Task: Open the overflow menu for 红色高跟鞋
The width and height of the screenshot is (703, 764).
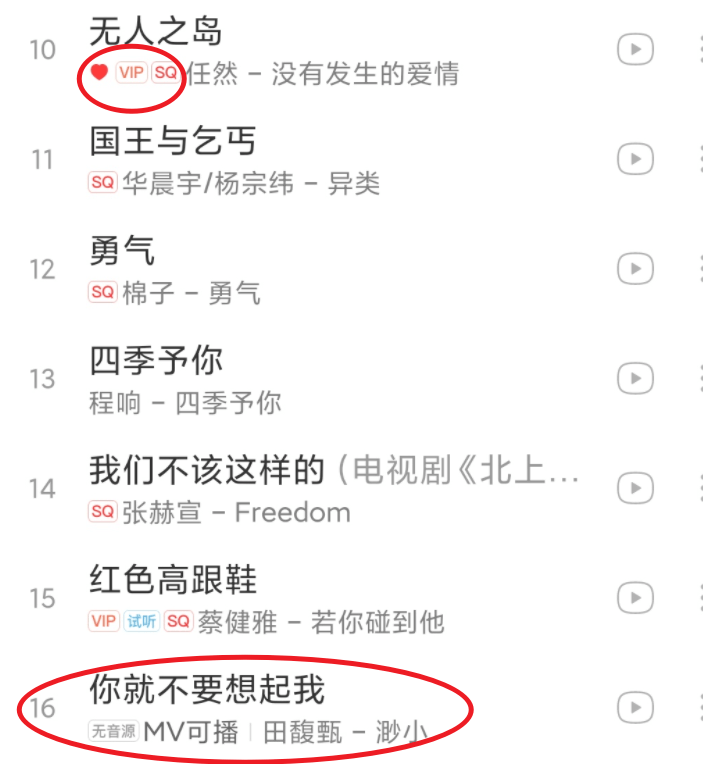Action: coord(697,598)
